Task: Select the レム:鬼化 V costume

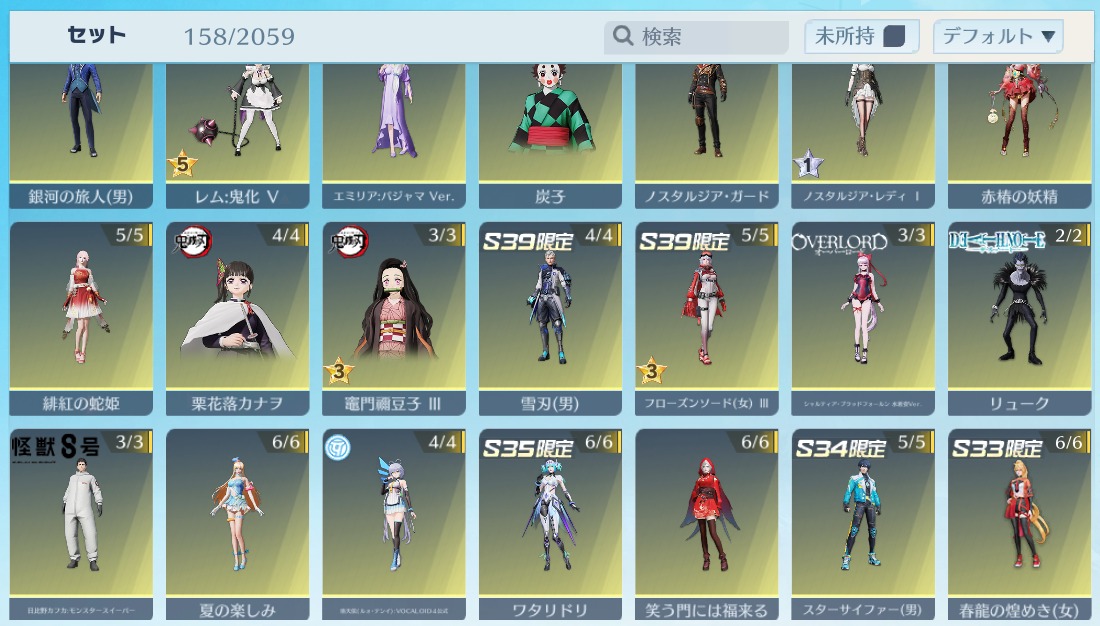Action: tap(237, 130)
